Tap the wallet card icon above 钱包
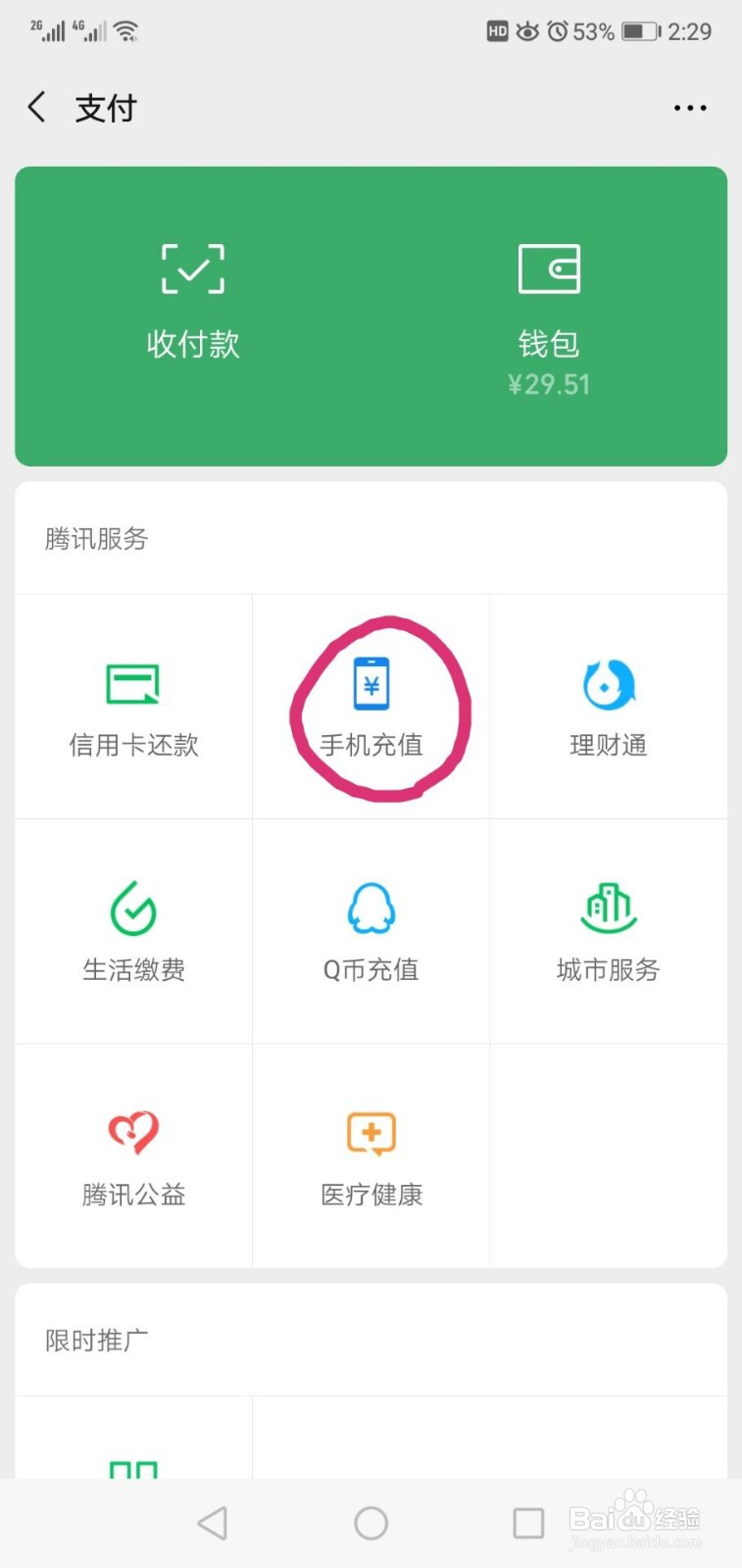 [x=549, y=268]
